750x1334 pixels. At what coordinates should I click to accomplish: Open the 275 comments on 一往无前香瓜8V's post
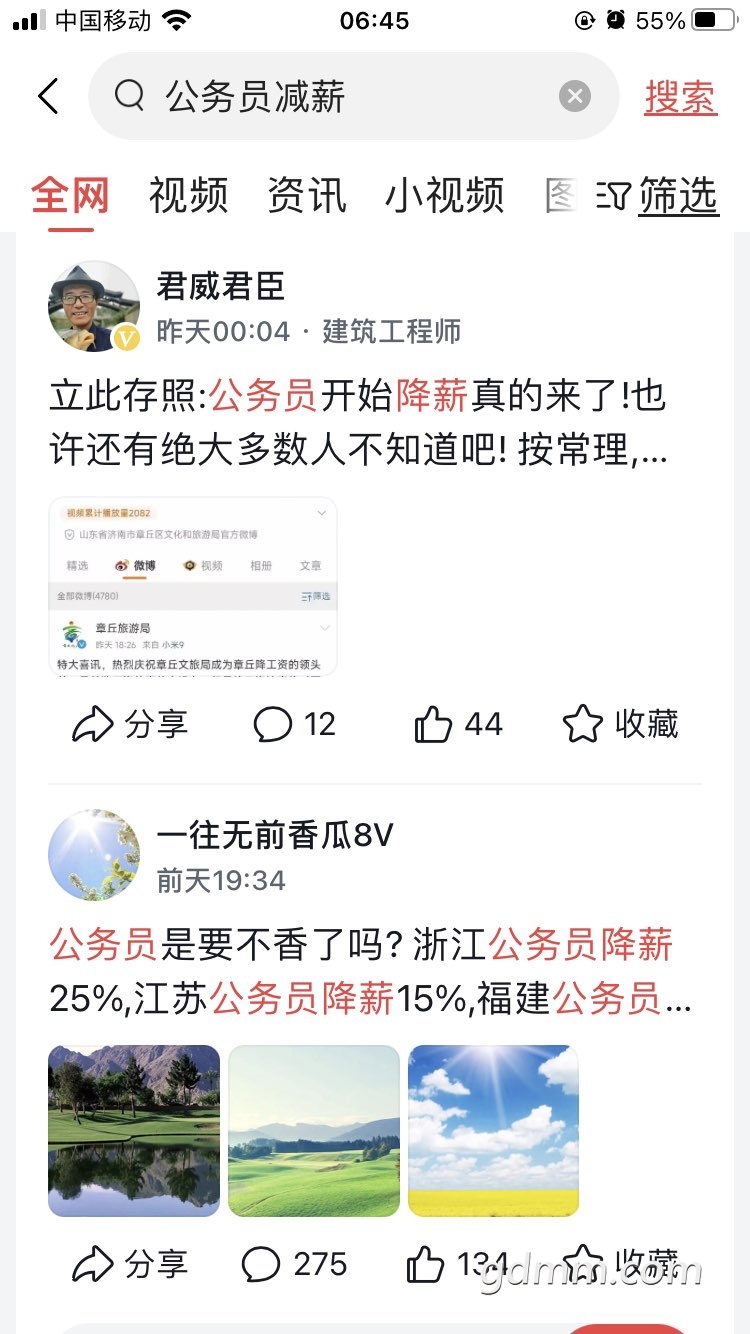(x=294, y=1264)
